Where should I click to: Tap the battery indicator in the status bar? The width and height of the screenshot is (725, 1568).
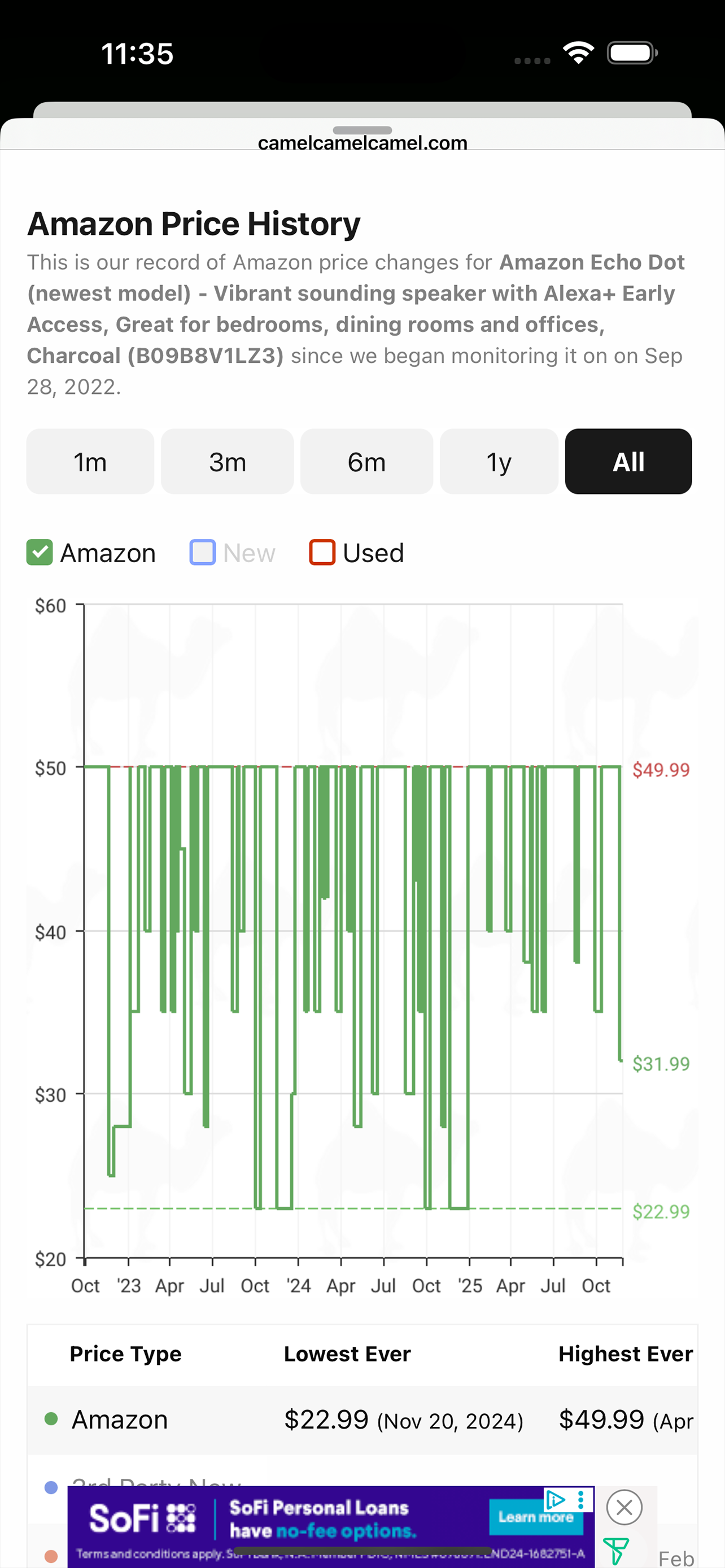630,53
